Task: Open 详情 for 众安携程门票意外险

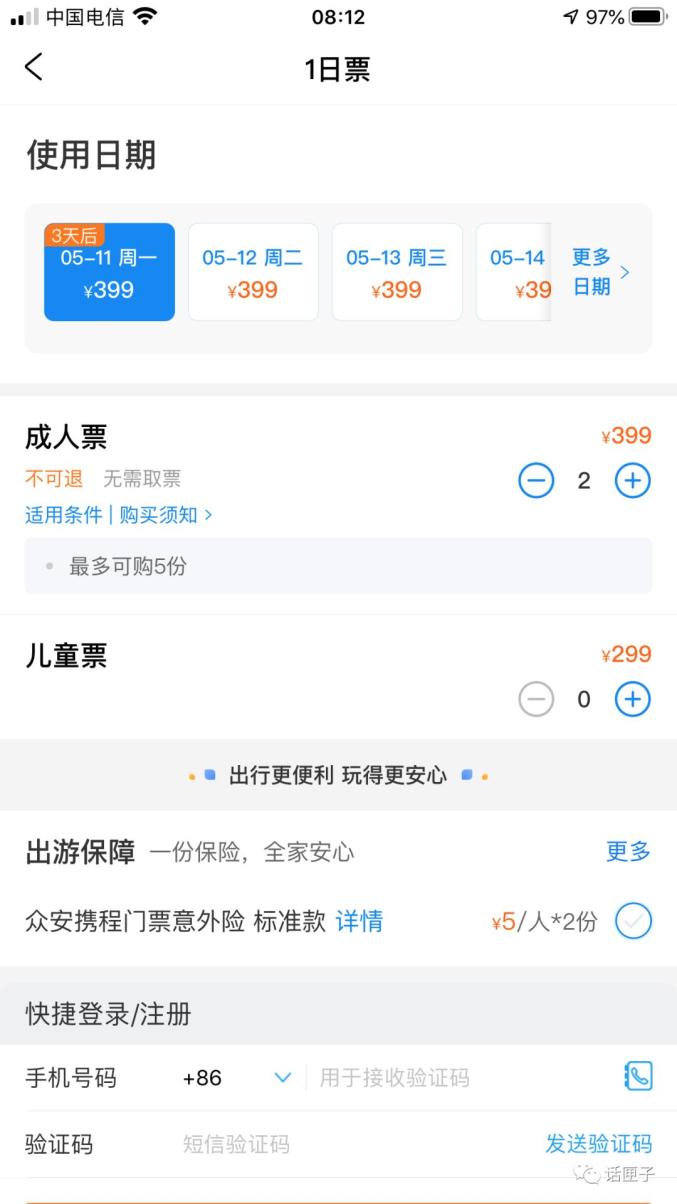Action: click(x=359, y=921)
